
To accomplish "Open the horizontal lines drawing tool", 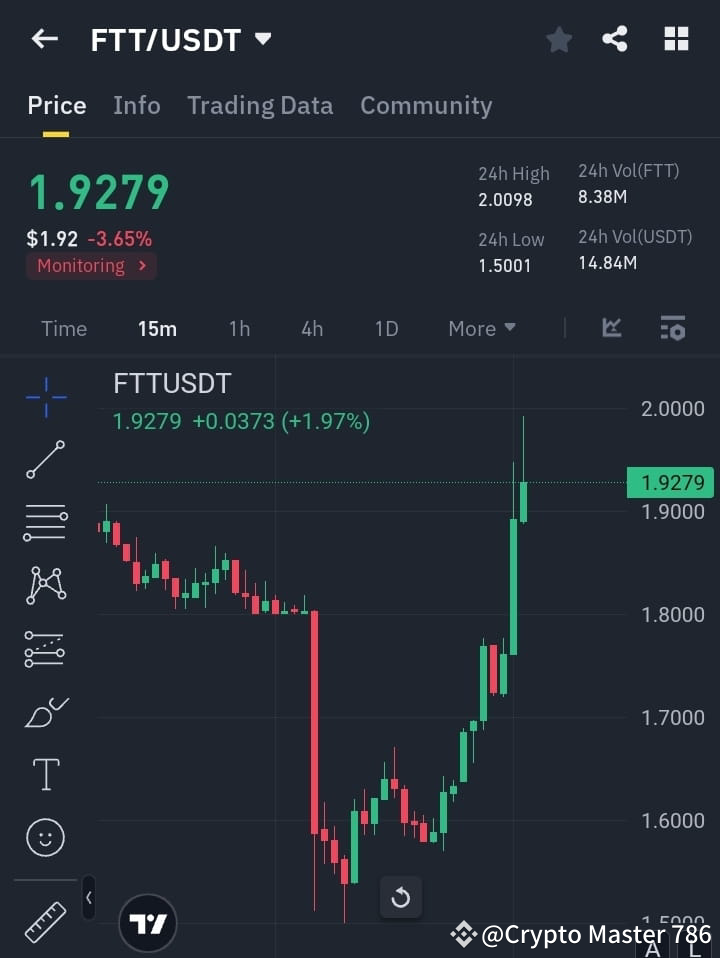I will point(44,523).
